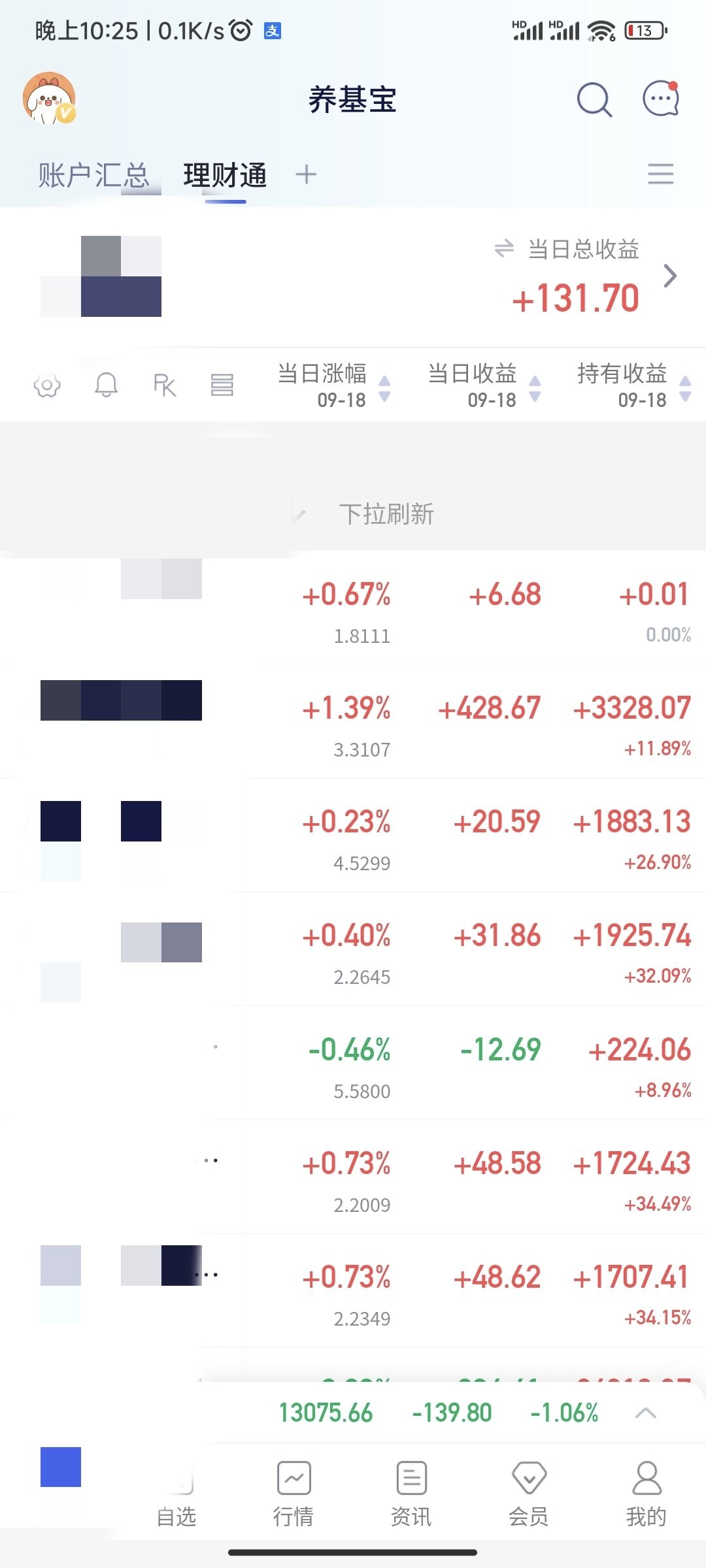Viewport: 706px width, 1568px height.
Task: Open the search magnifier icon
Action: (594, 100)
